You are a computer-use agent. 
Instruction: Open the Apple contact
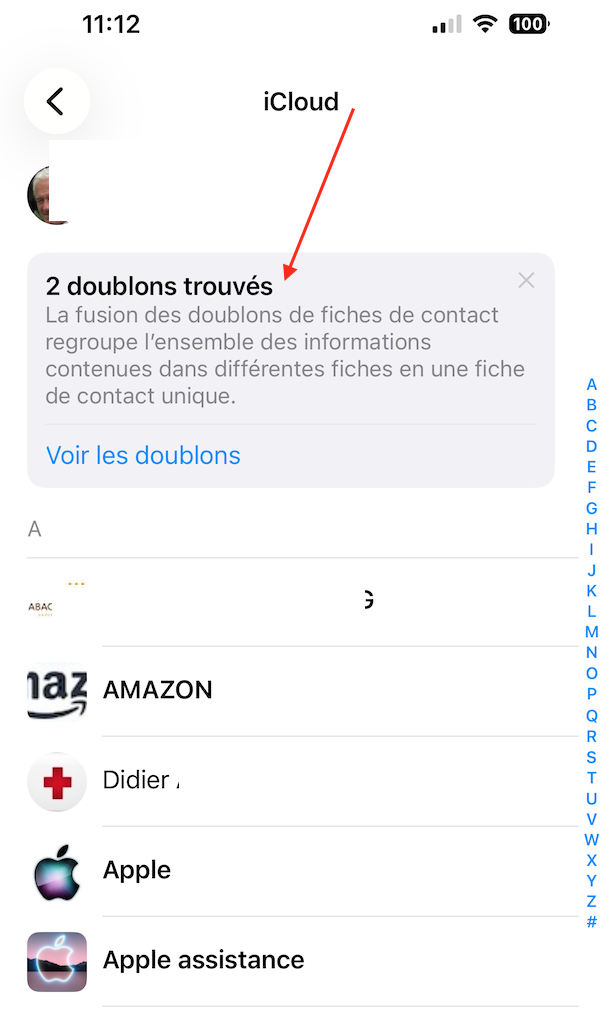pyautogui.click(x=303, y=871)
